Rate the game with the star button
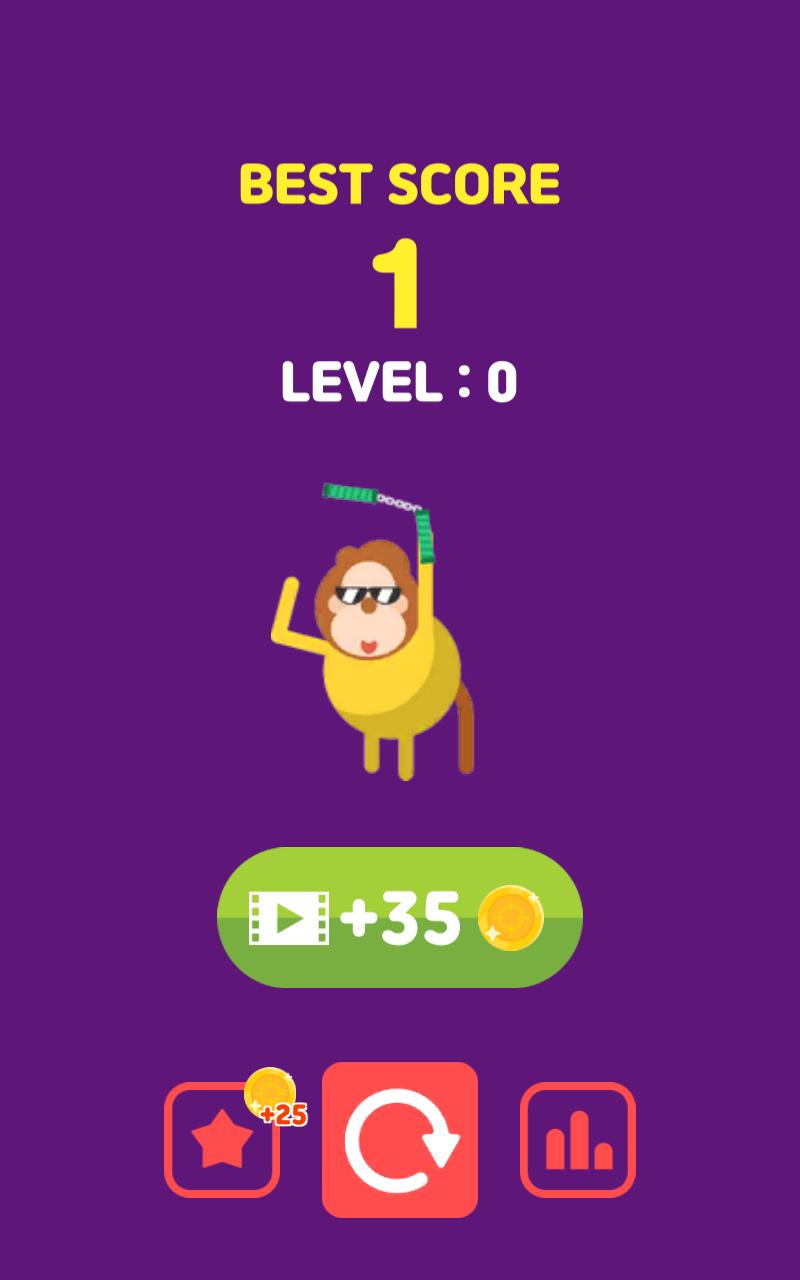This screenshot has width=800, height=1280. (222, 1141)
